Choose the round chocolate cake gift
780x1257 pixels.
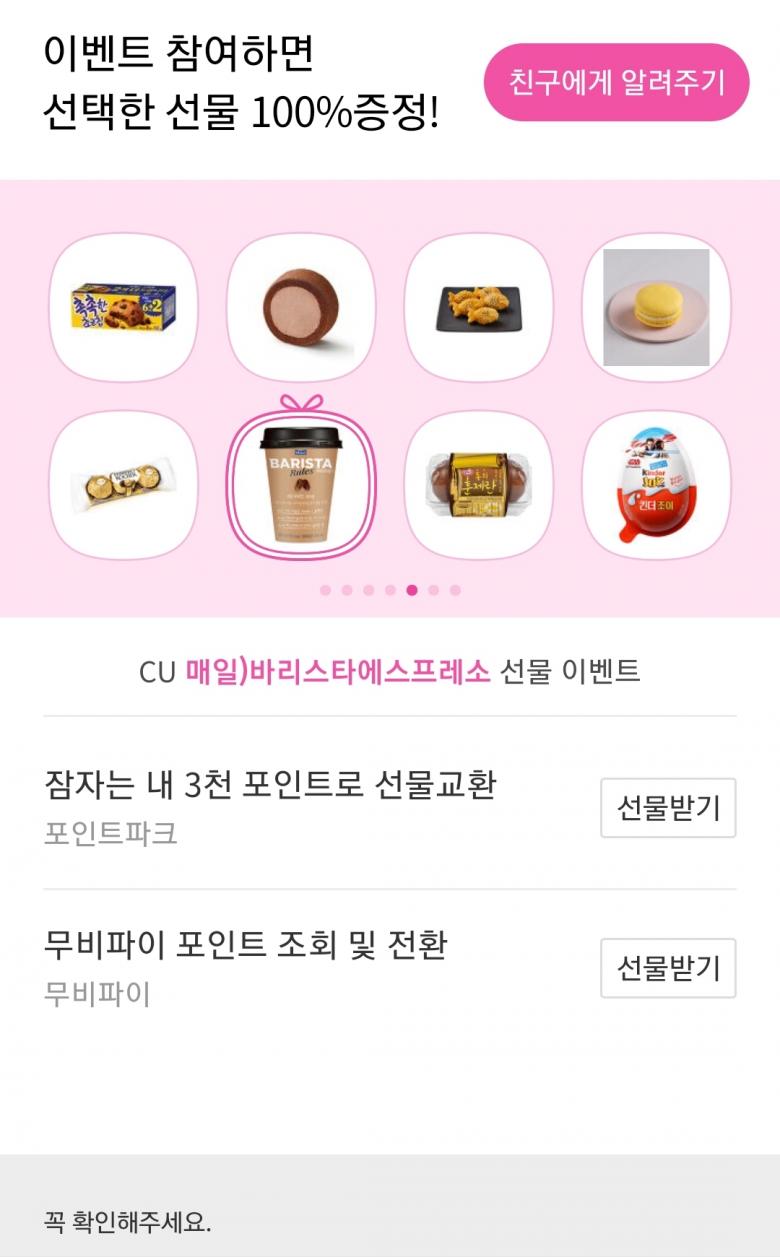[x=301, y=307]
